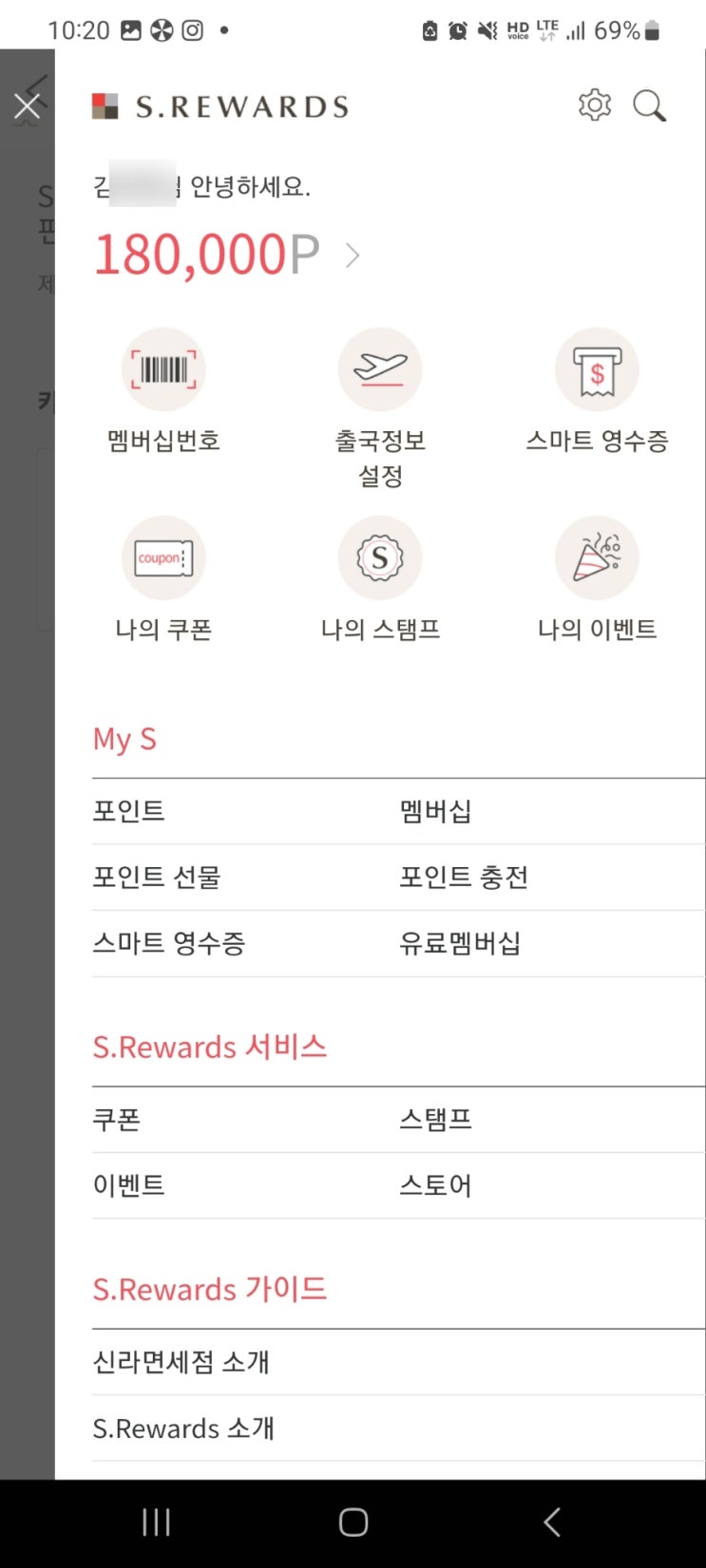Expand point details via chevron next to 180,000P

pos(352,255)
